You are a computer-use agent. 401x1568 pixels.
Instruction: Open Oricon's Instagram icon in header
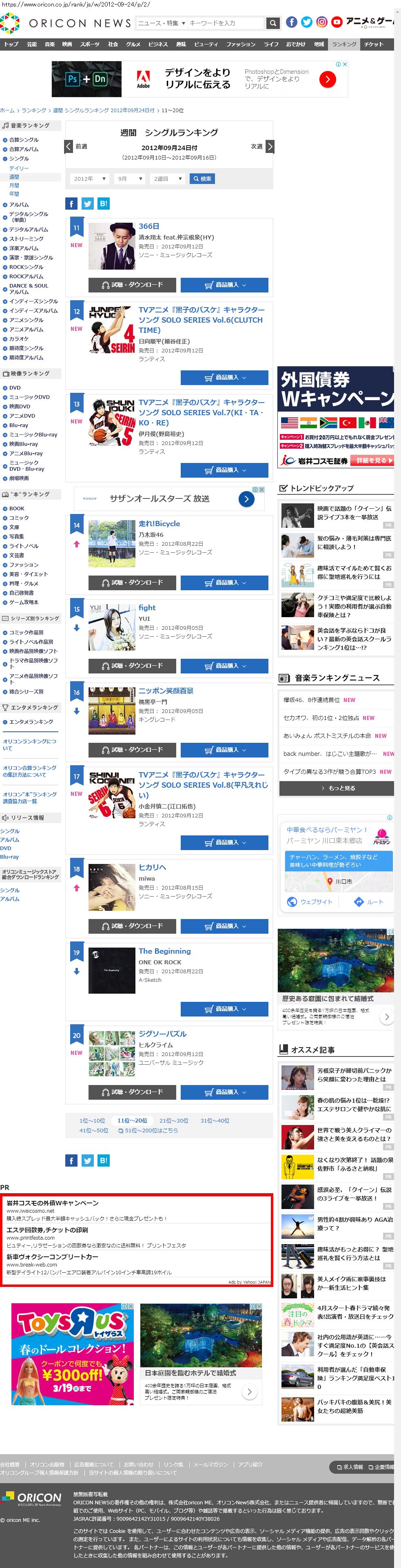tap(321, 22)
